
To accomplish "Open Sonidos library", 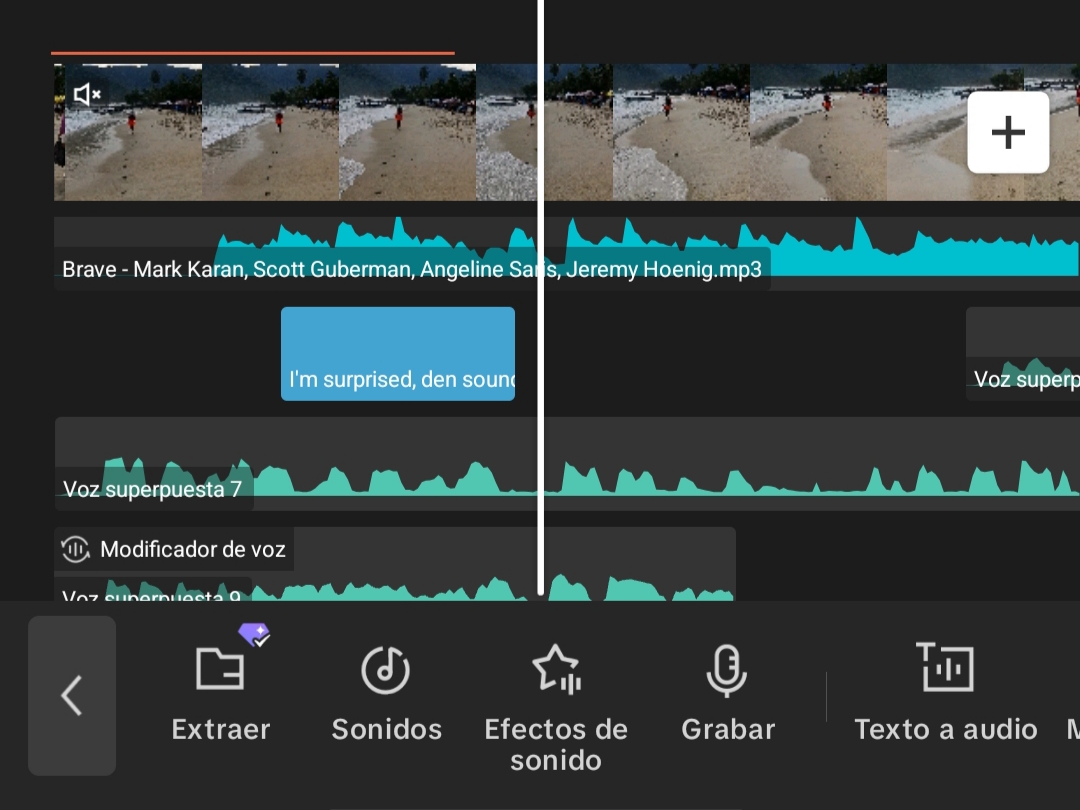I will click(x=386, y=692).
